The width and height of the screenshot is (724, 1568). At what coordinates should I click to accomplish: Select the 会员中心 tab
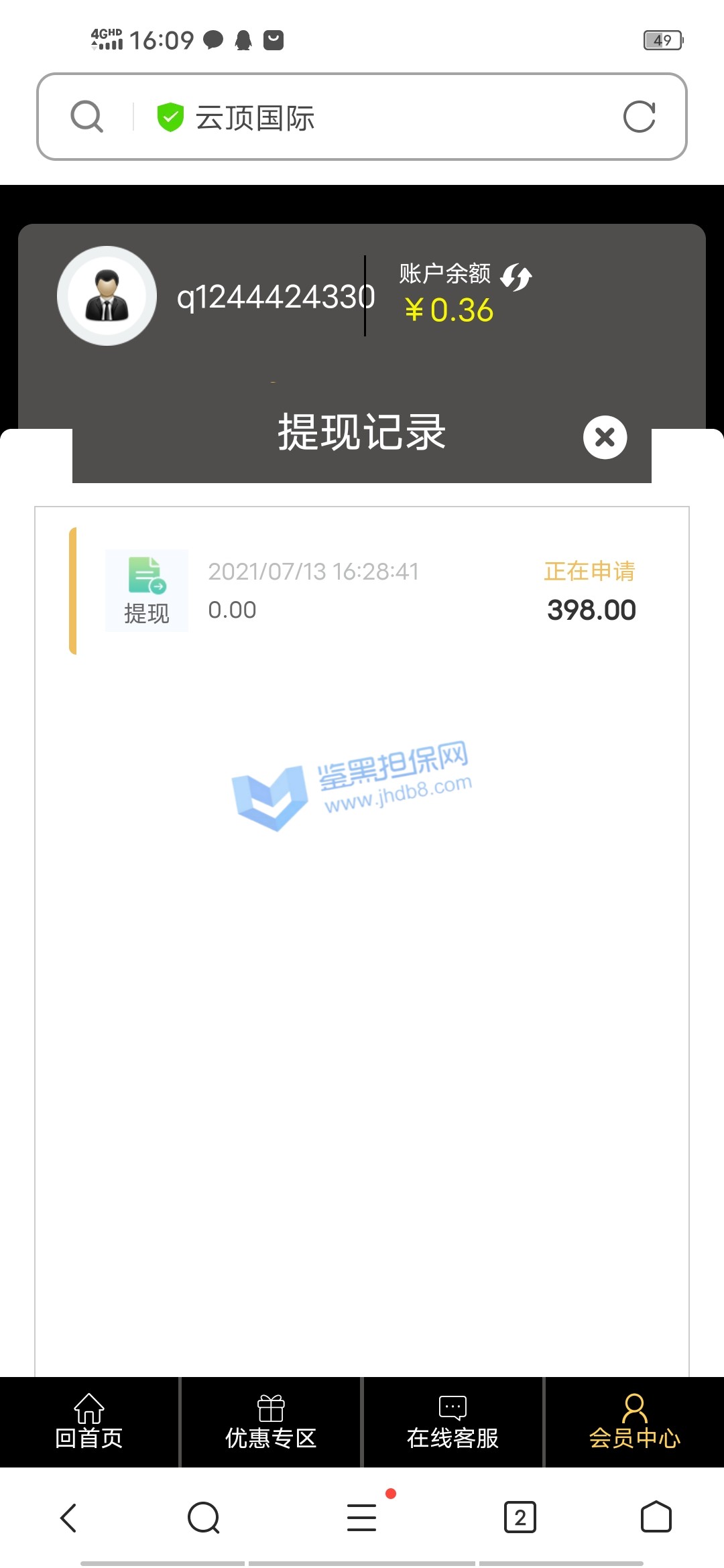pyautogui.click(x=634, y=1422)
